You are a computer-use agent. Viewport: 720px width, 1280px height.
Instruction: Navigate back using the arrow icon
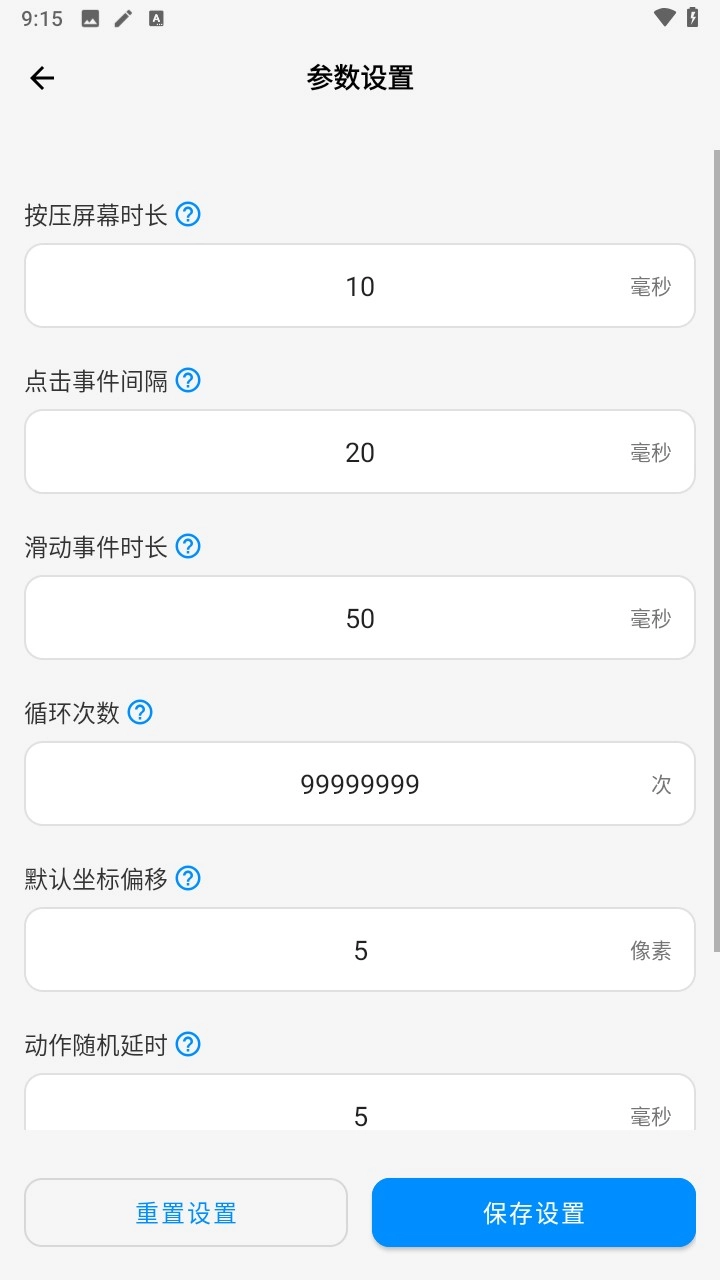(42, 78)
